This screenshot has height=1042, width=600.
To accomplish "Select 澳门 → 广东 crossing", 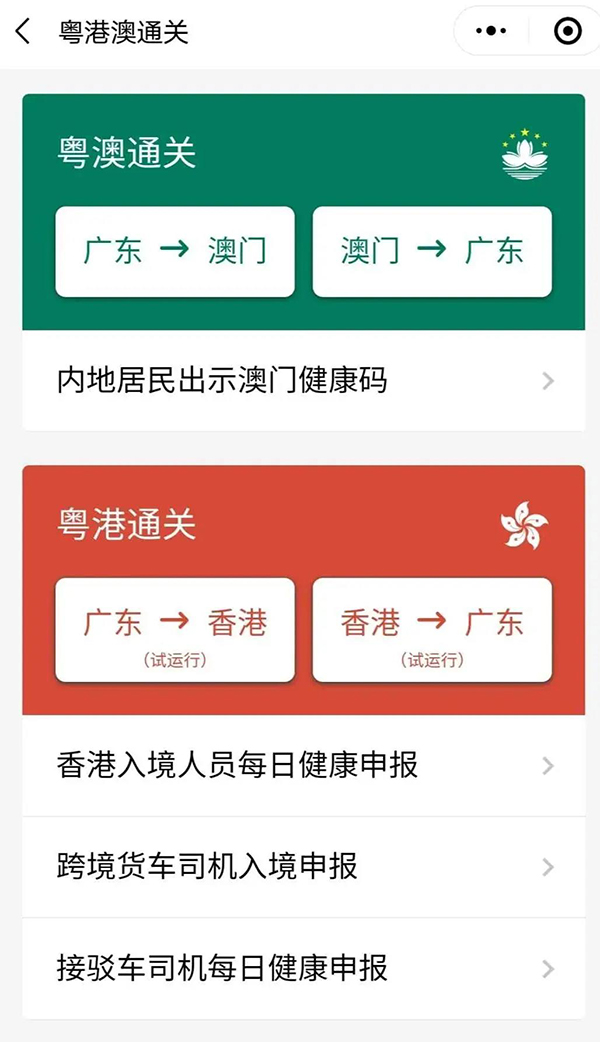I will coord(432,251).
